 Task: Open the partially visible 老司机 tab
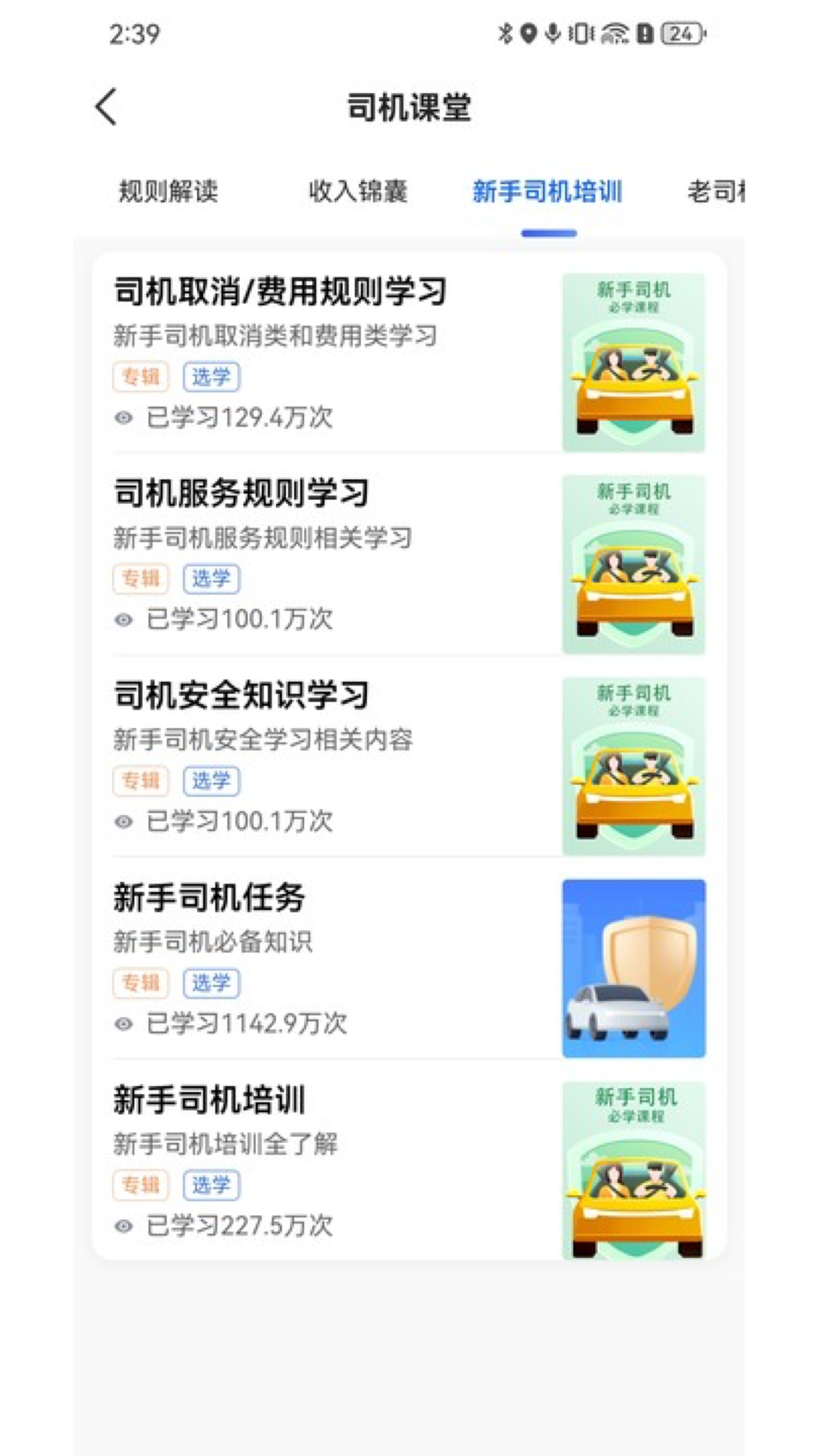tap(715, 191)
